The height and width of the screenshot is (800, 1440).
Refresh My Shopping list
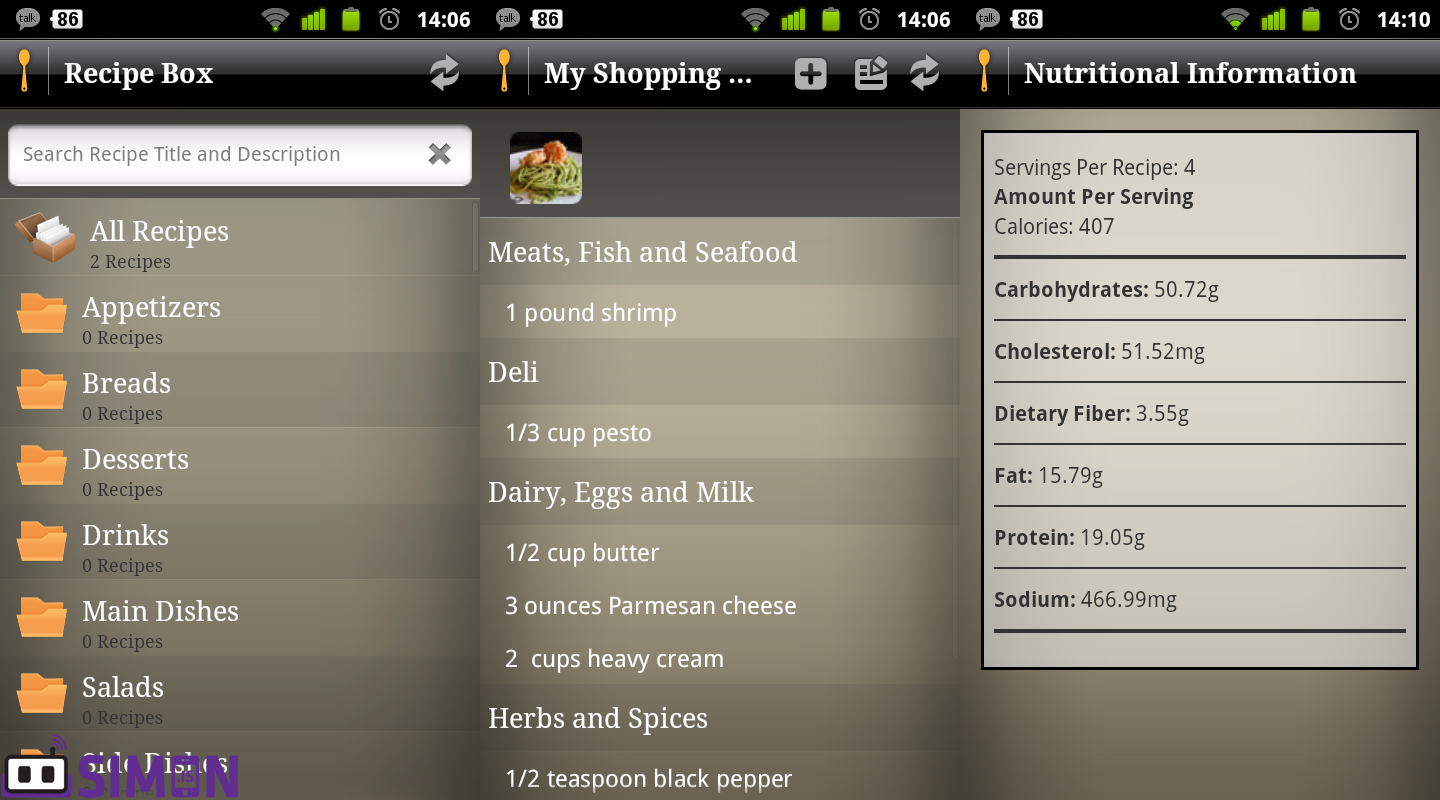pos(925,73)
